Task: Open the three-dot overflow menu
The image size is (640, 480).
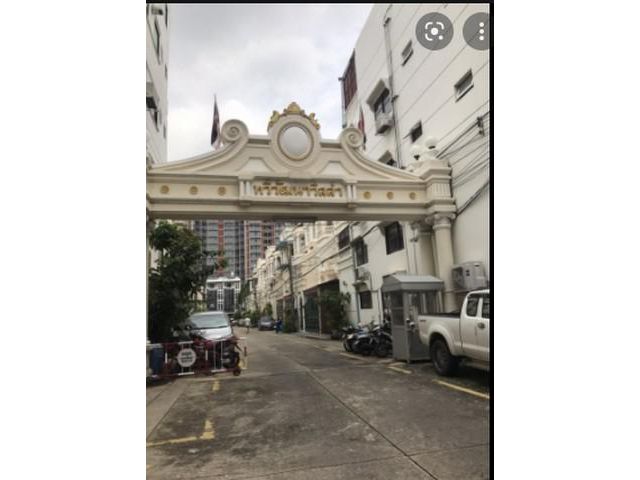Action: click(x=479, y=31)
